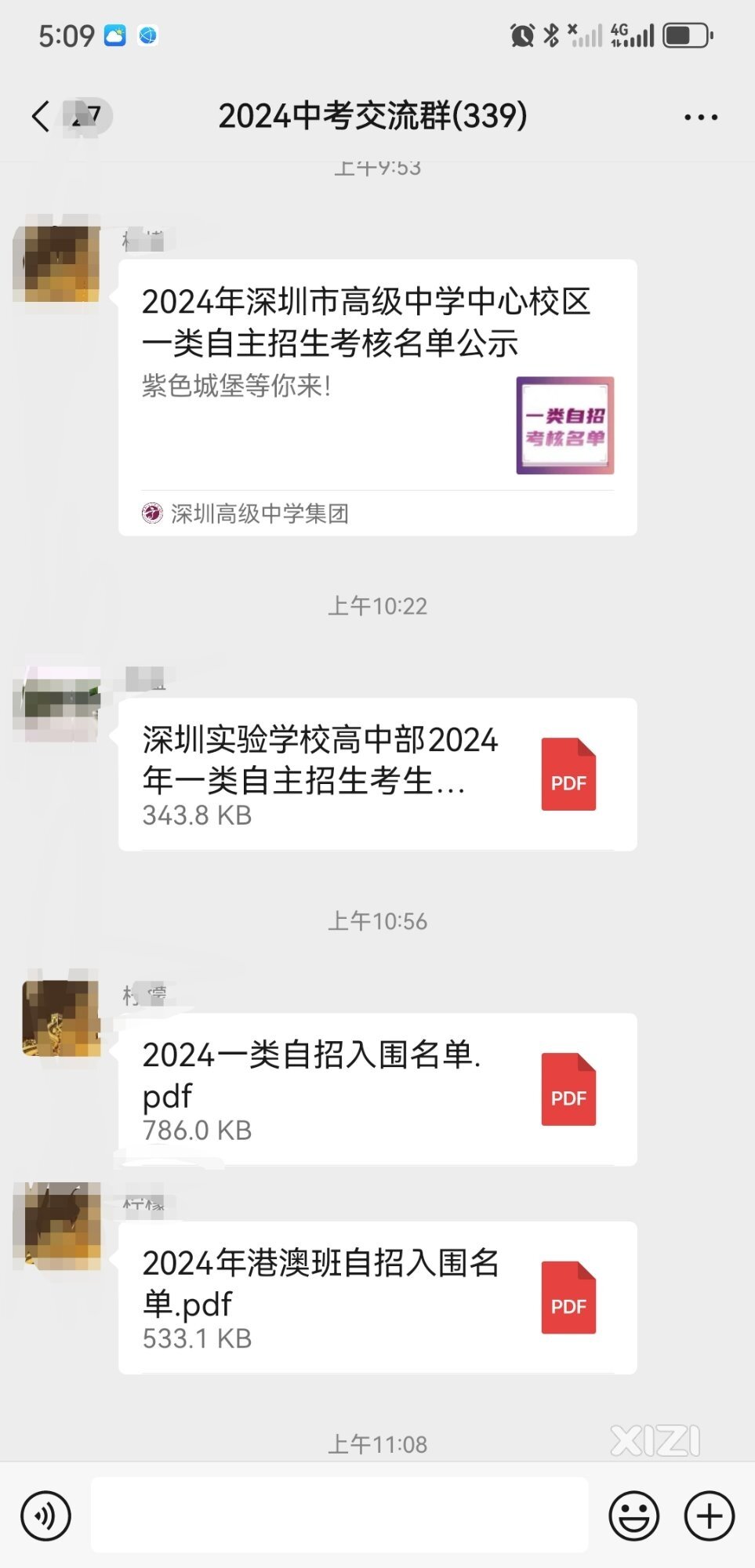
Task: Open the 2024一类自招入围名单.pdf file
Action: [377, 1089]
